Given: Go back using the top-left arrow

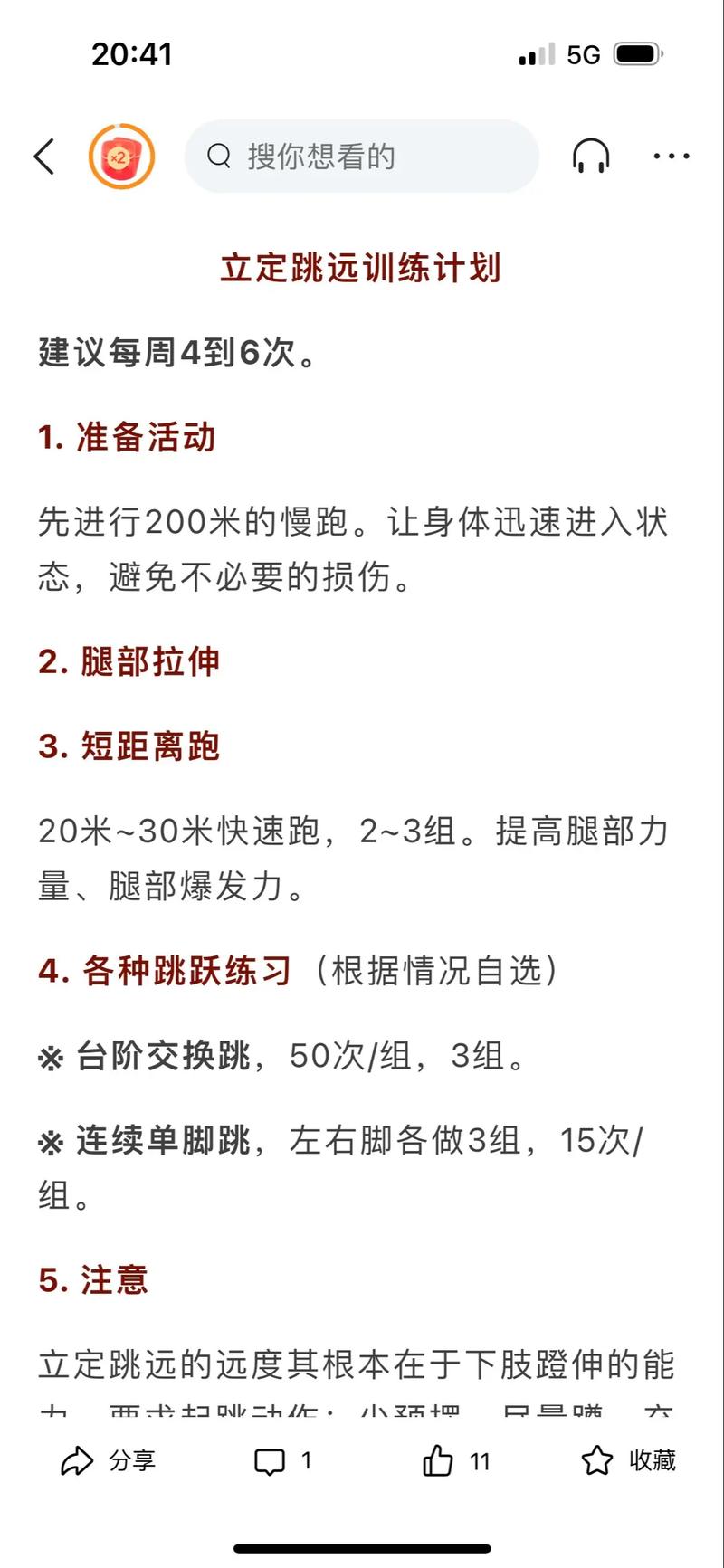Looking at the screenshot, I should click(44, 157).
